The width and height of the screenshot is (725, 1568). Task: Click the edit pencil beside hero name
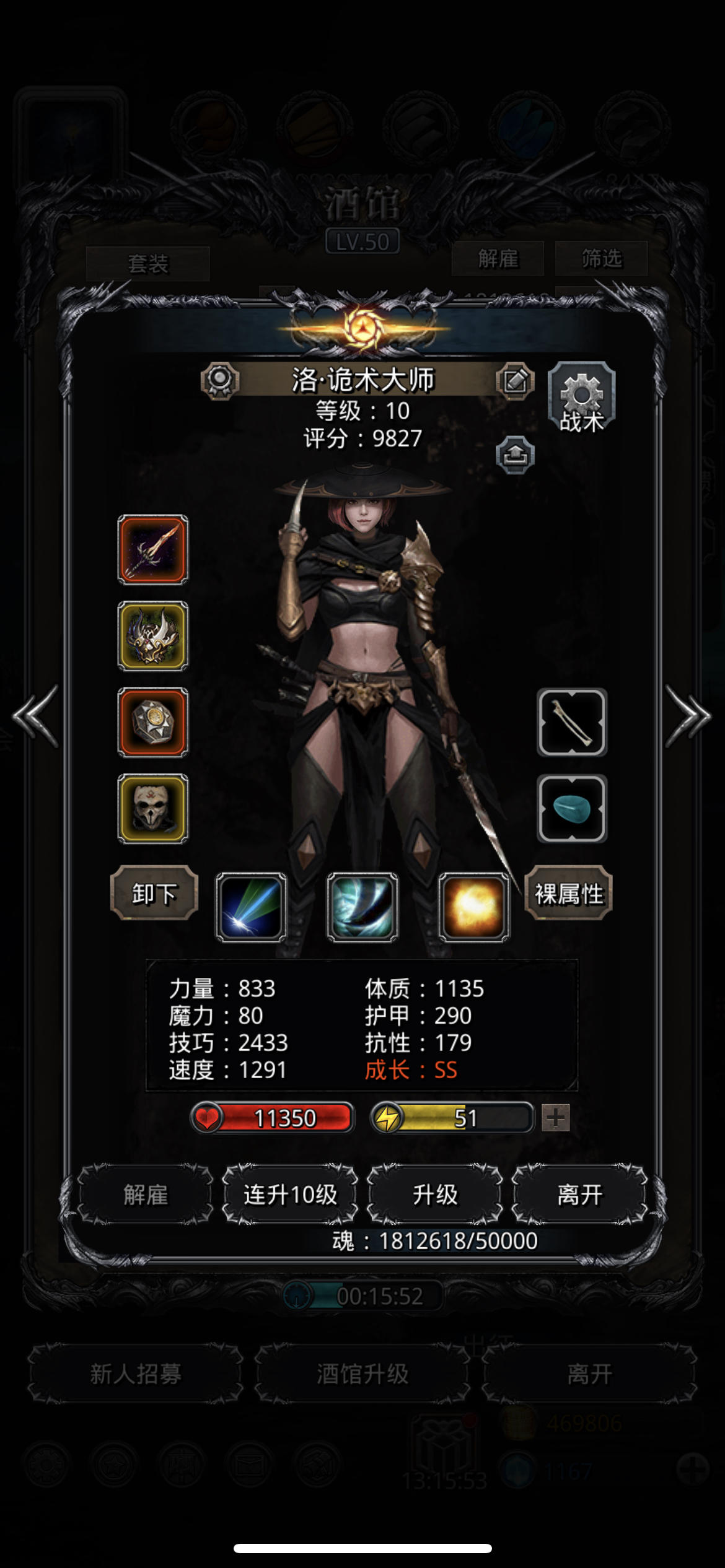[516, 382]
